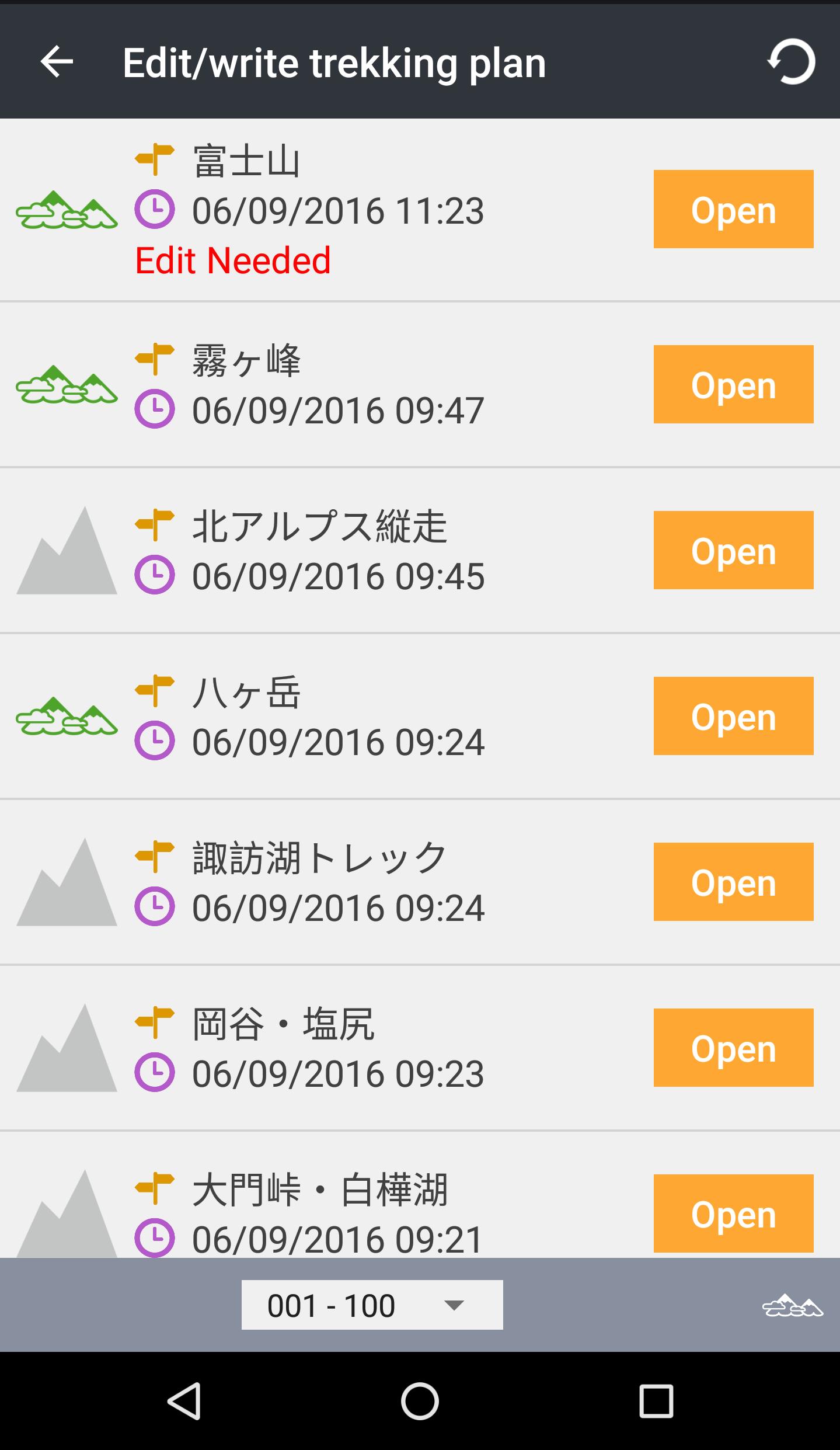
Task: Refresh the trekking plan list
Action: (x=791, y=62)
